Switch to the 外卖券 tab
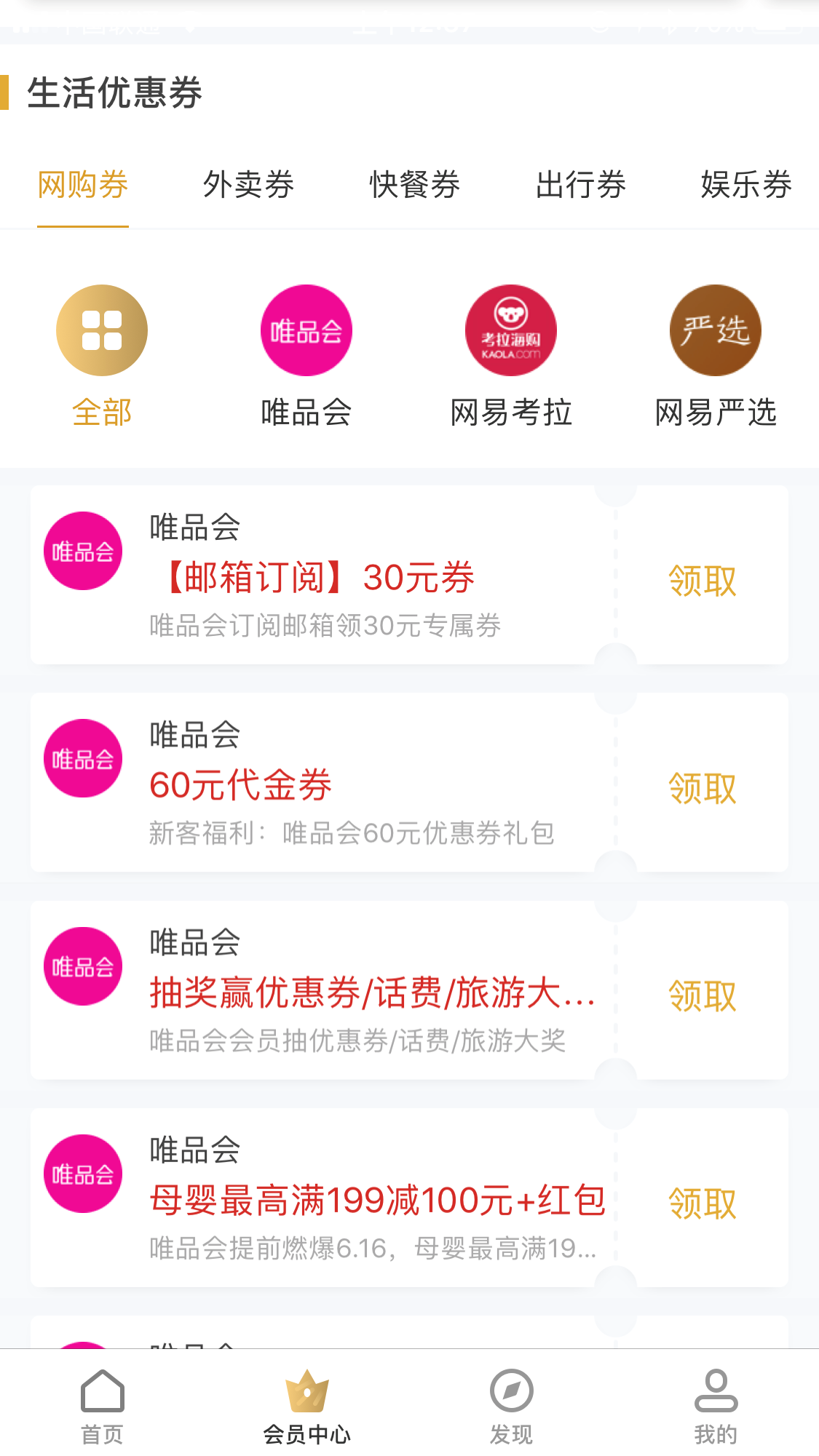This screenshot has height=1456, width=819. pos(248,185)
